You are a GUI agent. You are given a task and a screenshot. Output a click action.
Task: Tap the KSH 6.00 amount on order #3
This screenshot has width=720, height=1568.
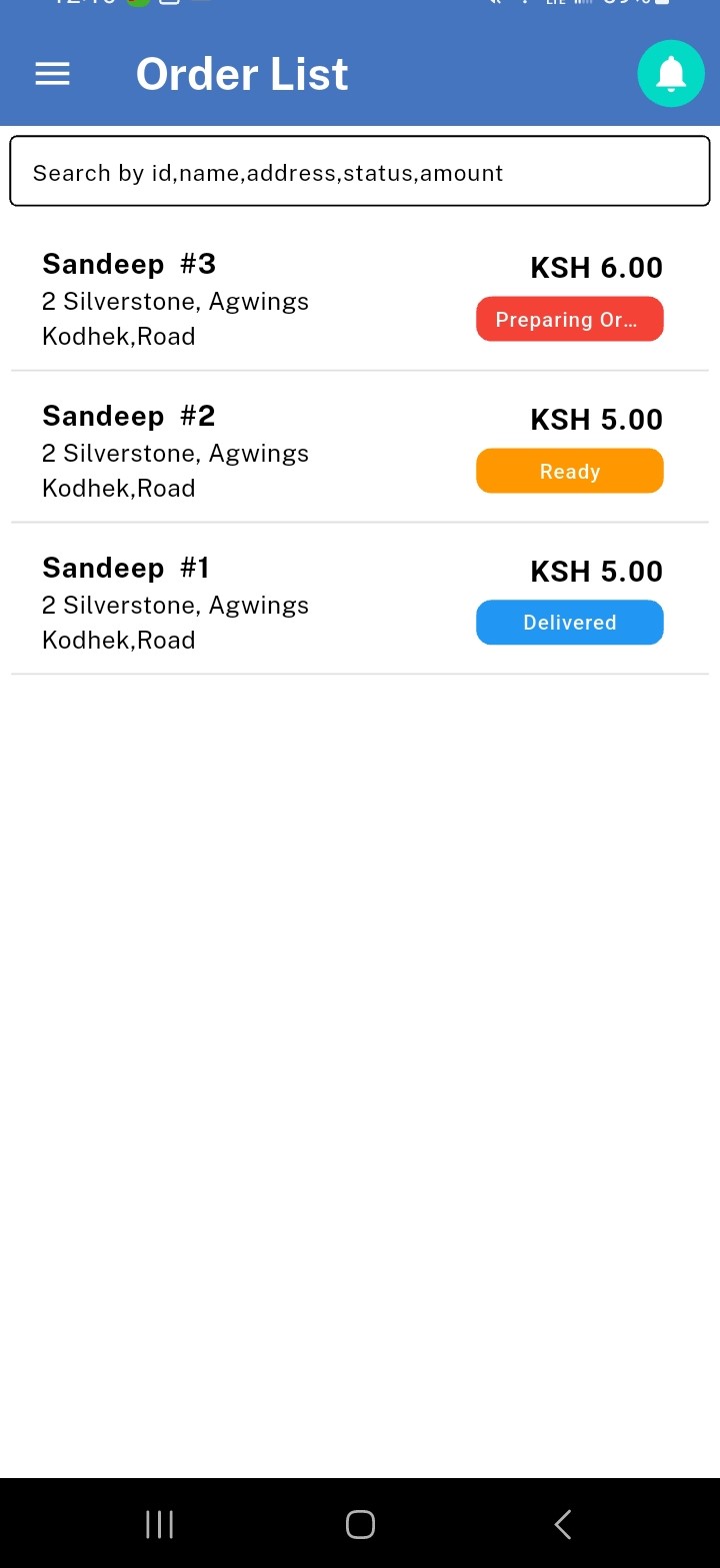[596, 267]
